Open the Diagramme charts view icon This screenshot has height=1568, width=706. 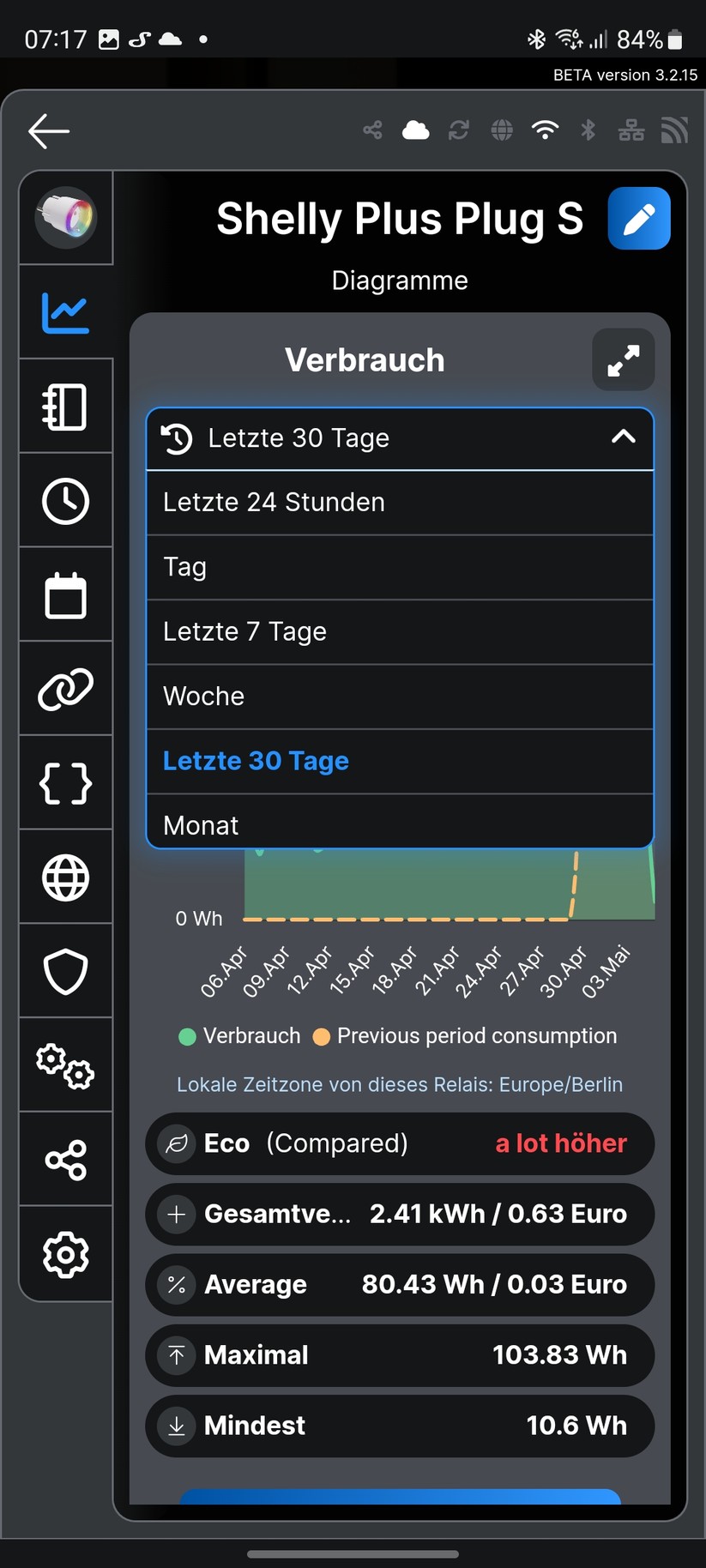tap(65, 312)
